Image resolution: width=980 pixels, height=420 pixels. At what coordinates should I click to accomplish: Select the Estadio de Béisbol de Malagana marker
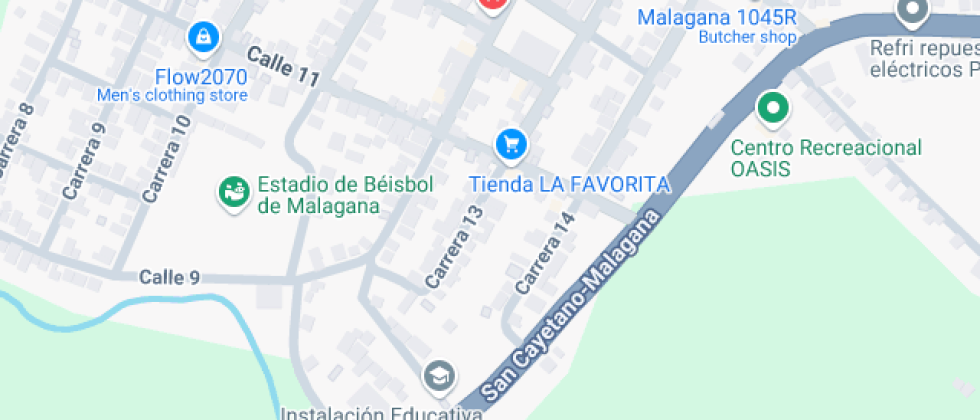[x=234, y=193]
